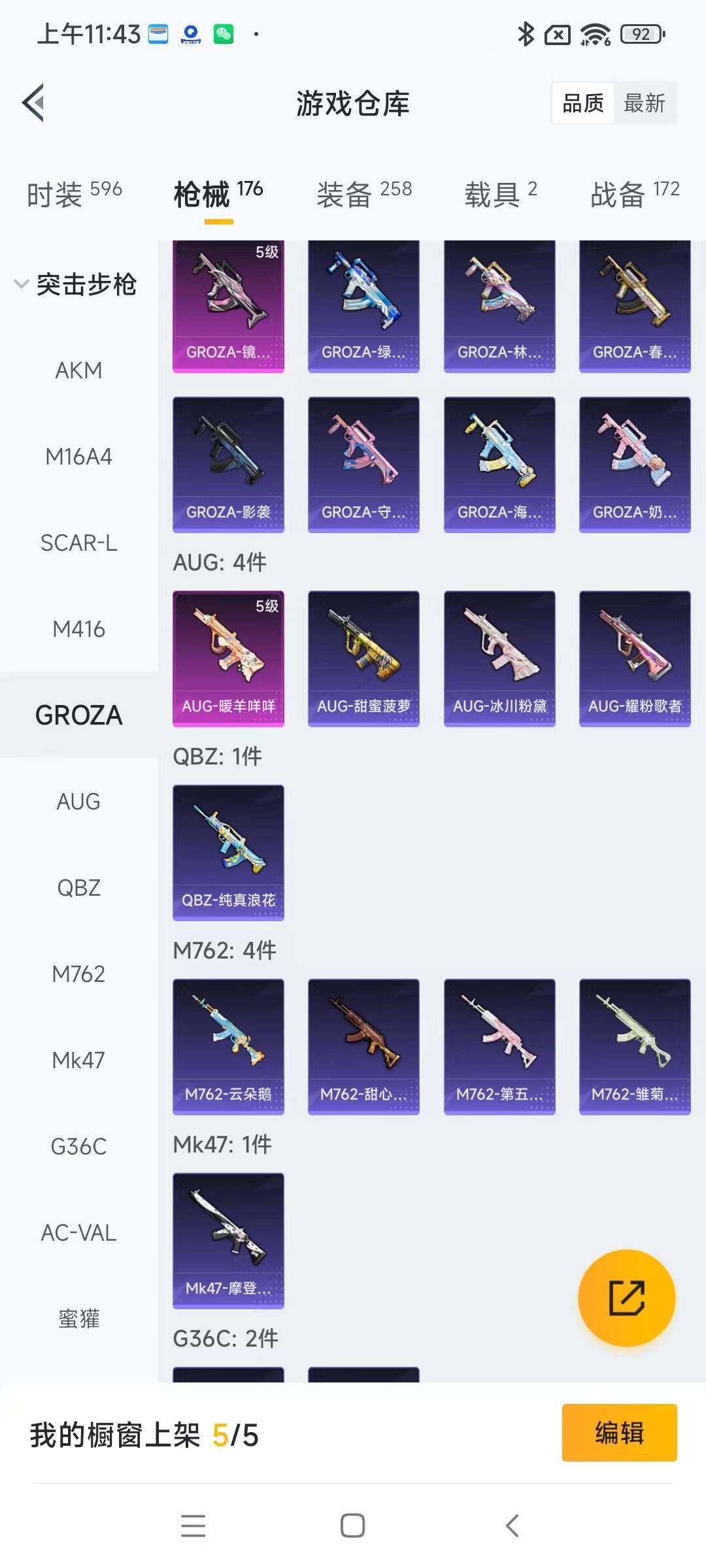This screenshot has height=1568, width=706.
Task: Tap the 编辑 button
Action: click(619, 1433)
